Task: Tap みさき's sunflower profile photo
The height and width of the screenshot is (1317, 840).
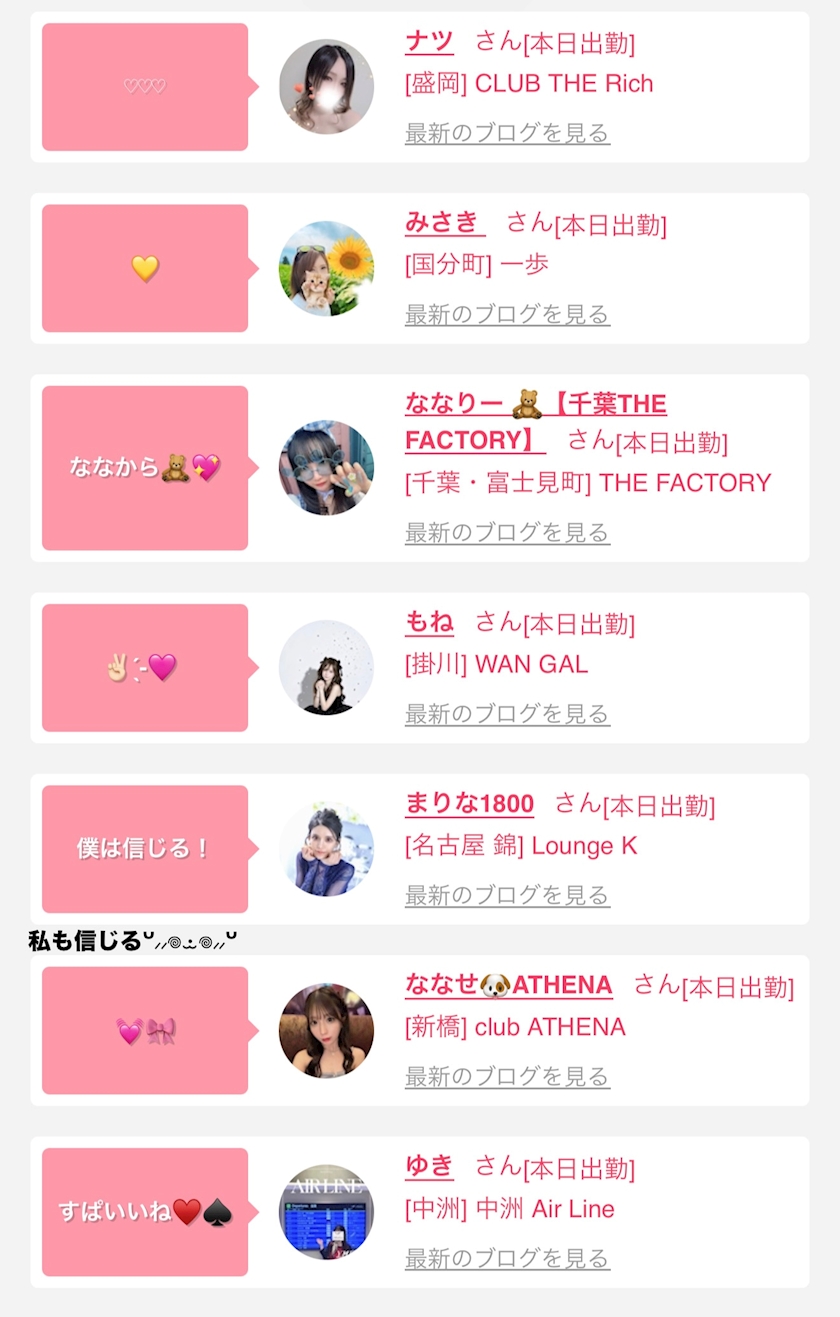Action: [326, 268]
